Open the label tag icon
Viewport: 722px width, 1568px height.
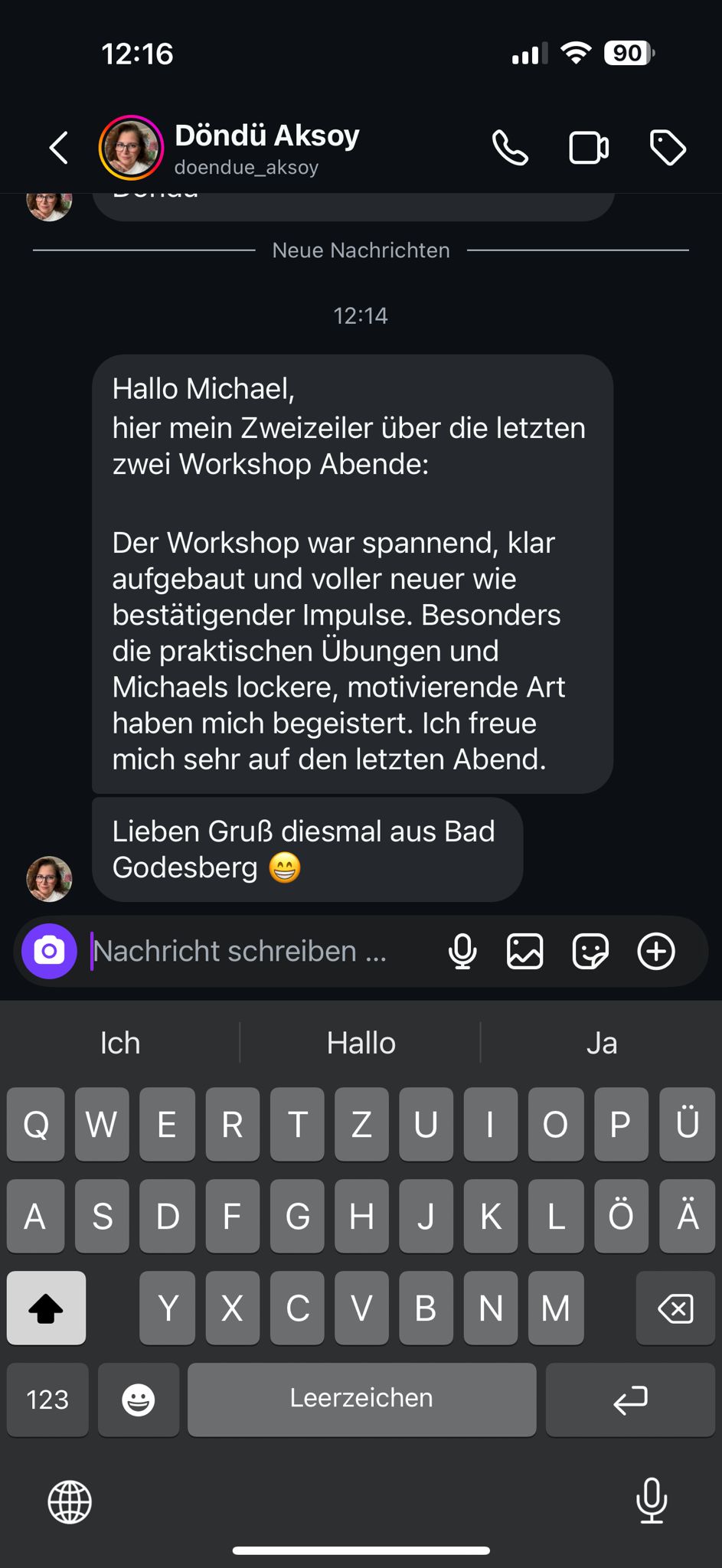coord(668,148)
